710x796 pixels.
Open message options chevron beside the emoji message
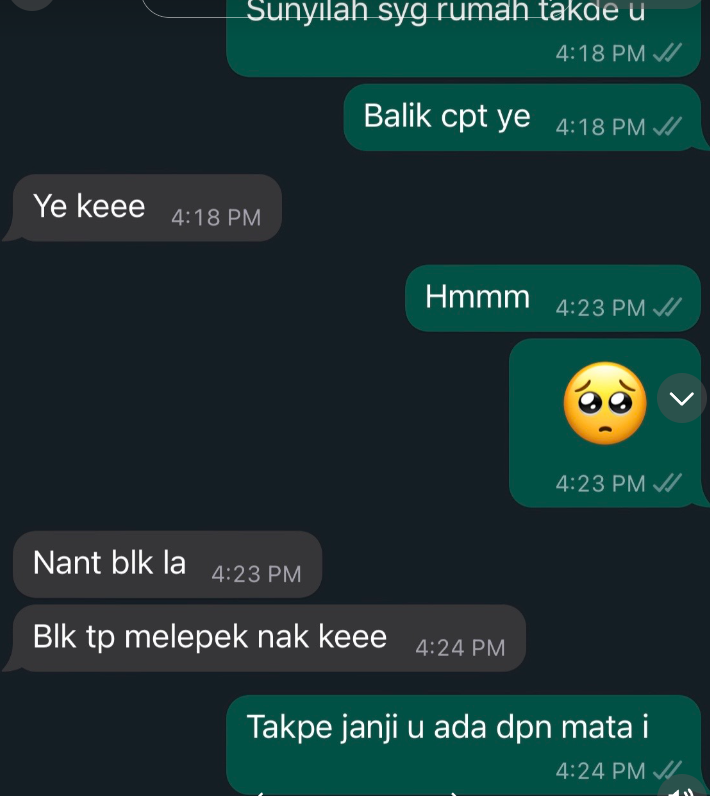click(x=681, y=399)
